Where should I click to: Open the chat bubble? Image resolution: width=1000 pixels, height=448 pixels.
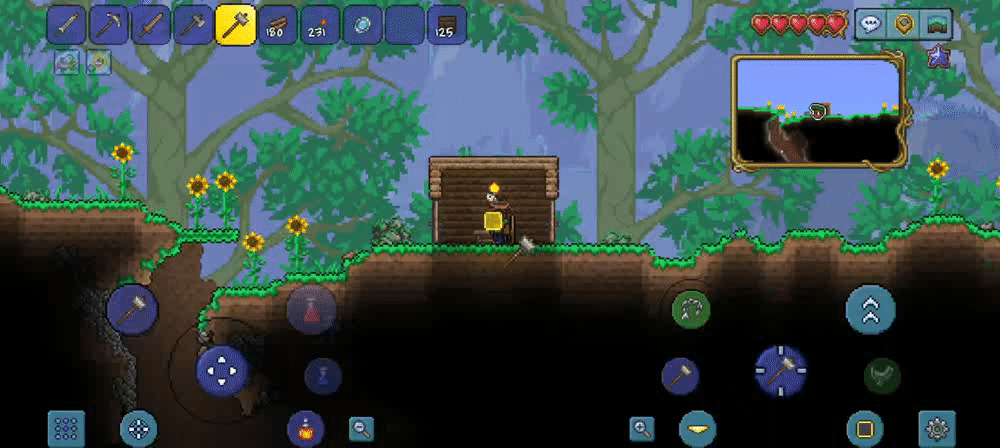click(871, 25)
